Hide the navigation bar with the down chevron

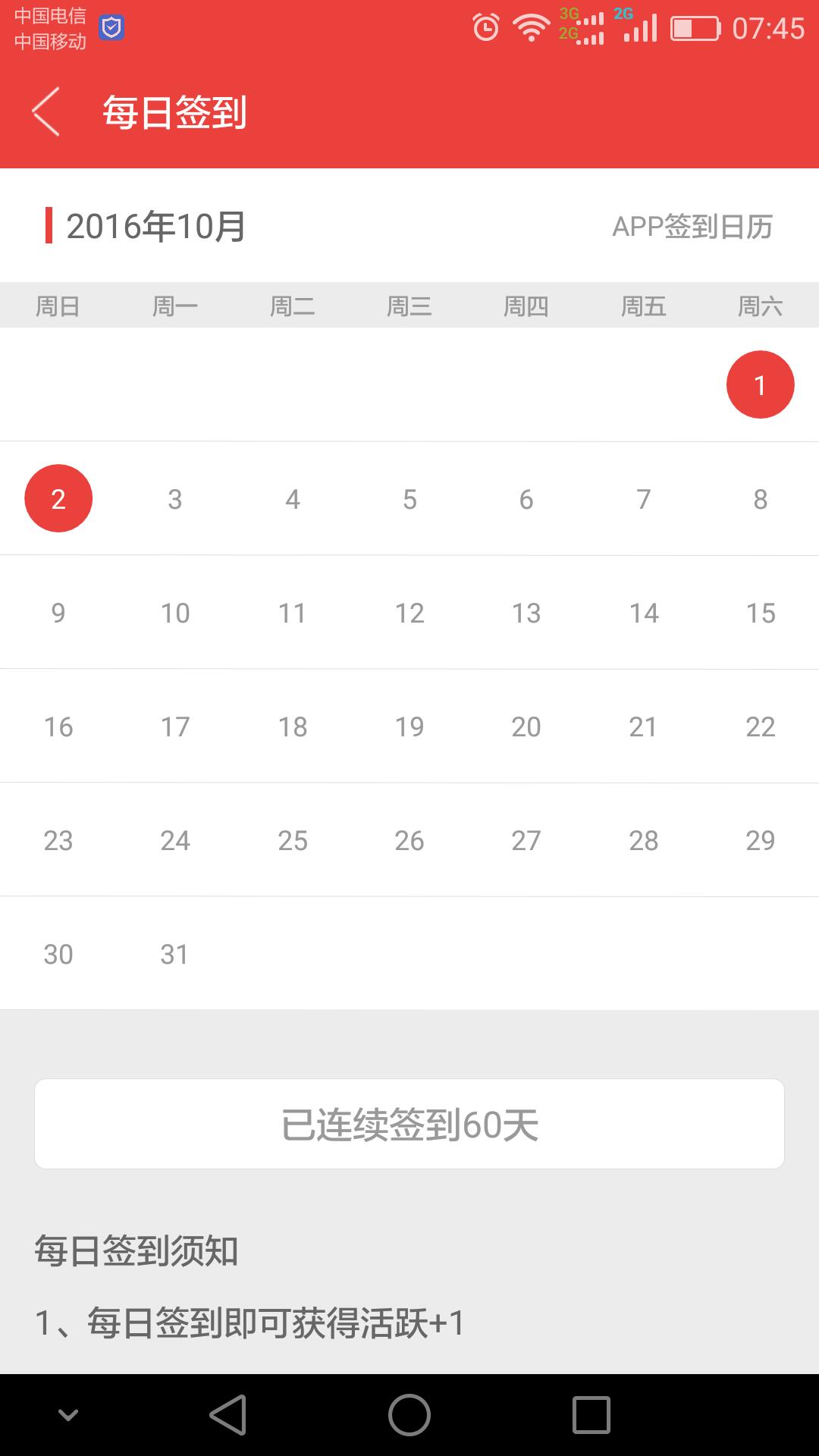(68, 1415)
